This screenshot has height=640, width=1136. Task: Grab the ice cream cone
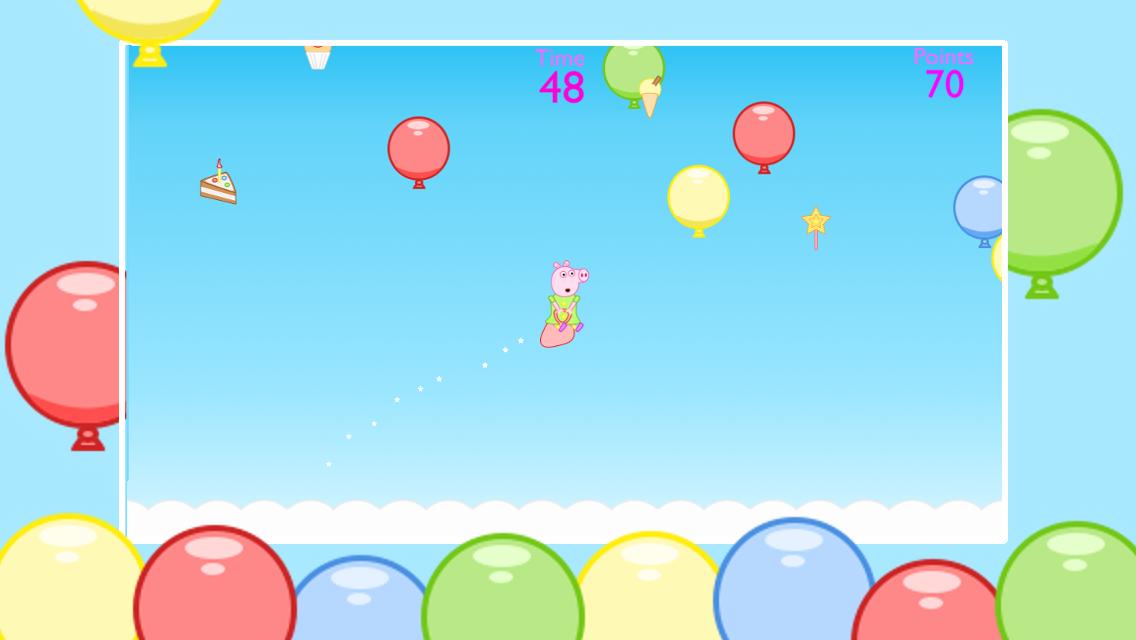(x=650, y=97)
